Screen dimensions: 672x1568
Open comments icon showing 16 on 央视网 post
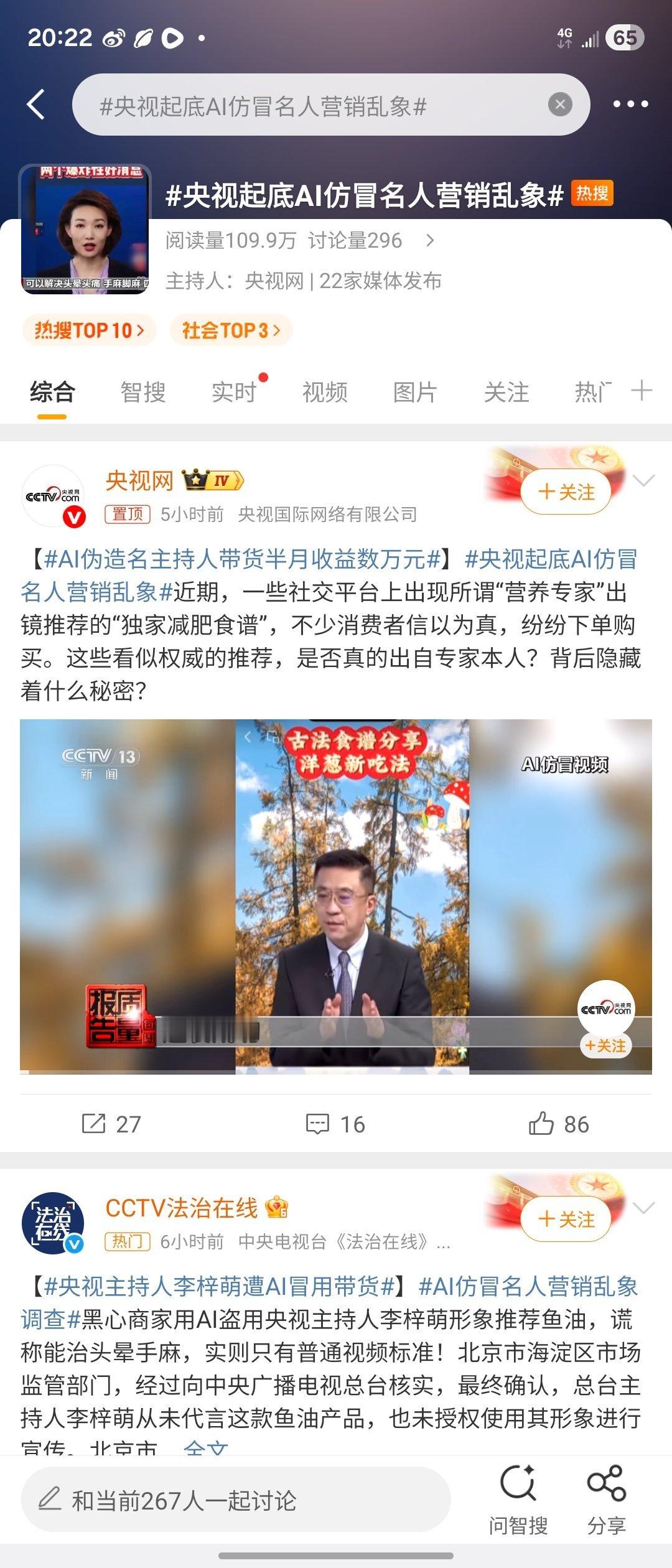point(319,1124)
